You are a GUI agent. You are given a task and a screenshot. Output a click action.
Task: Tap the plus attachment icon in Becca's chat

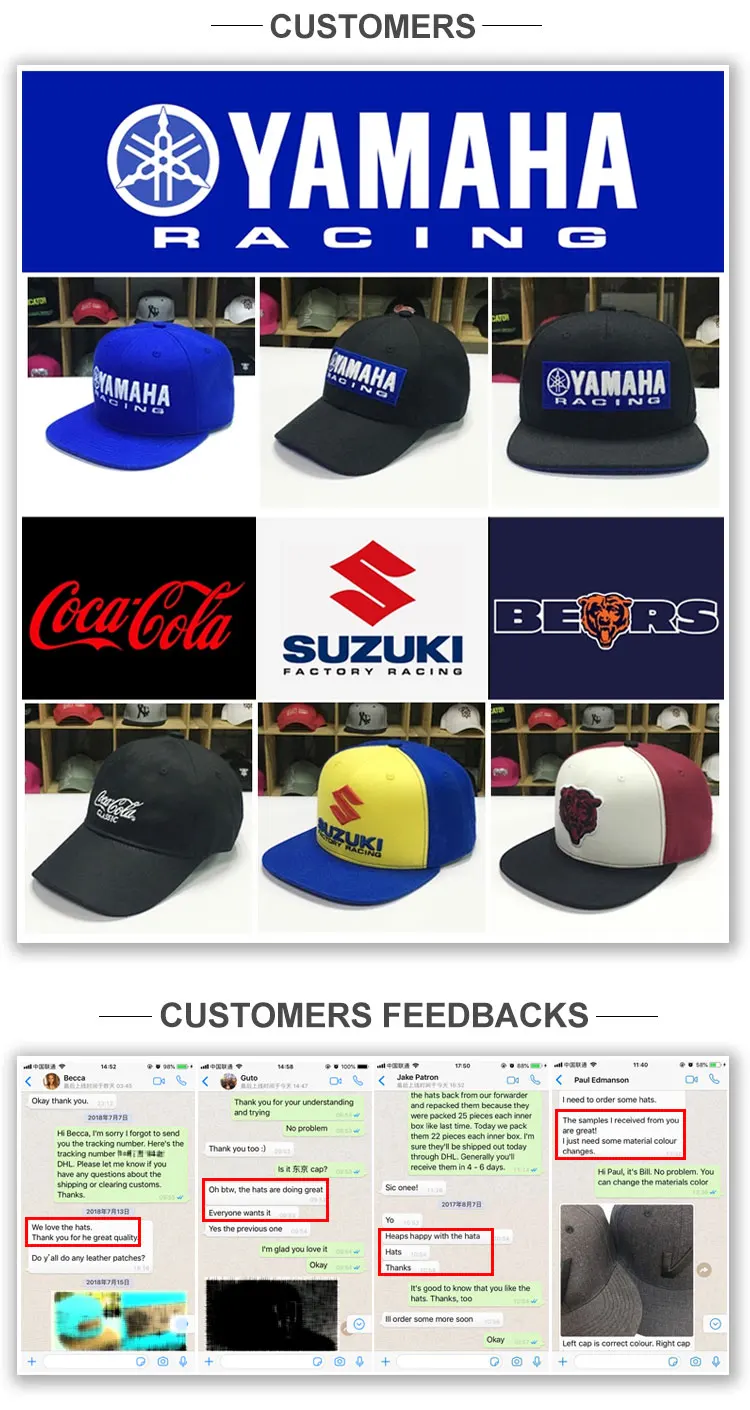pyautogui.click(x=32, y=1362)
